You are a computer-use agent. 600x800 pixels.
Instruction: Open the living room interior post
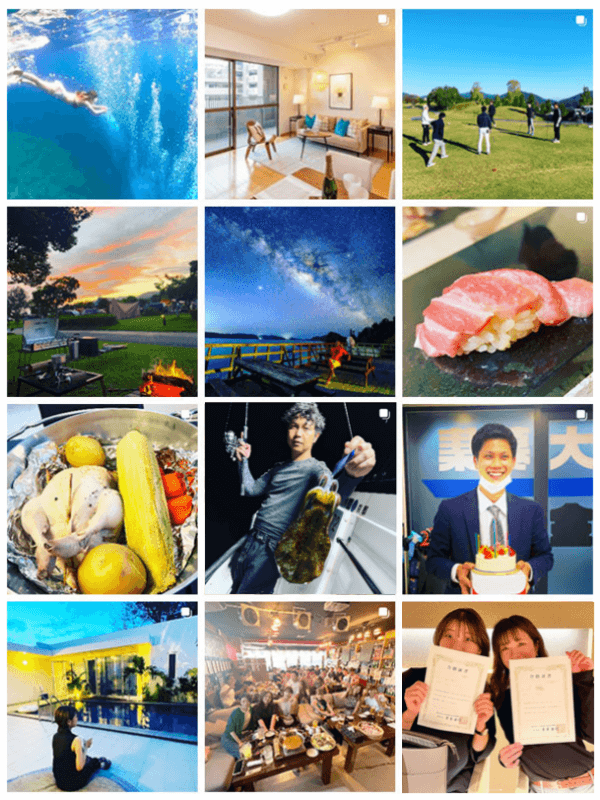click(300, 104)
